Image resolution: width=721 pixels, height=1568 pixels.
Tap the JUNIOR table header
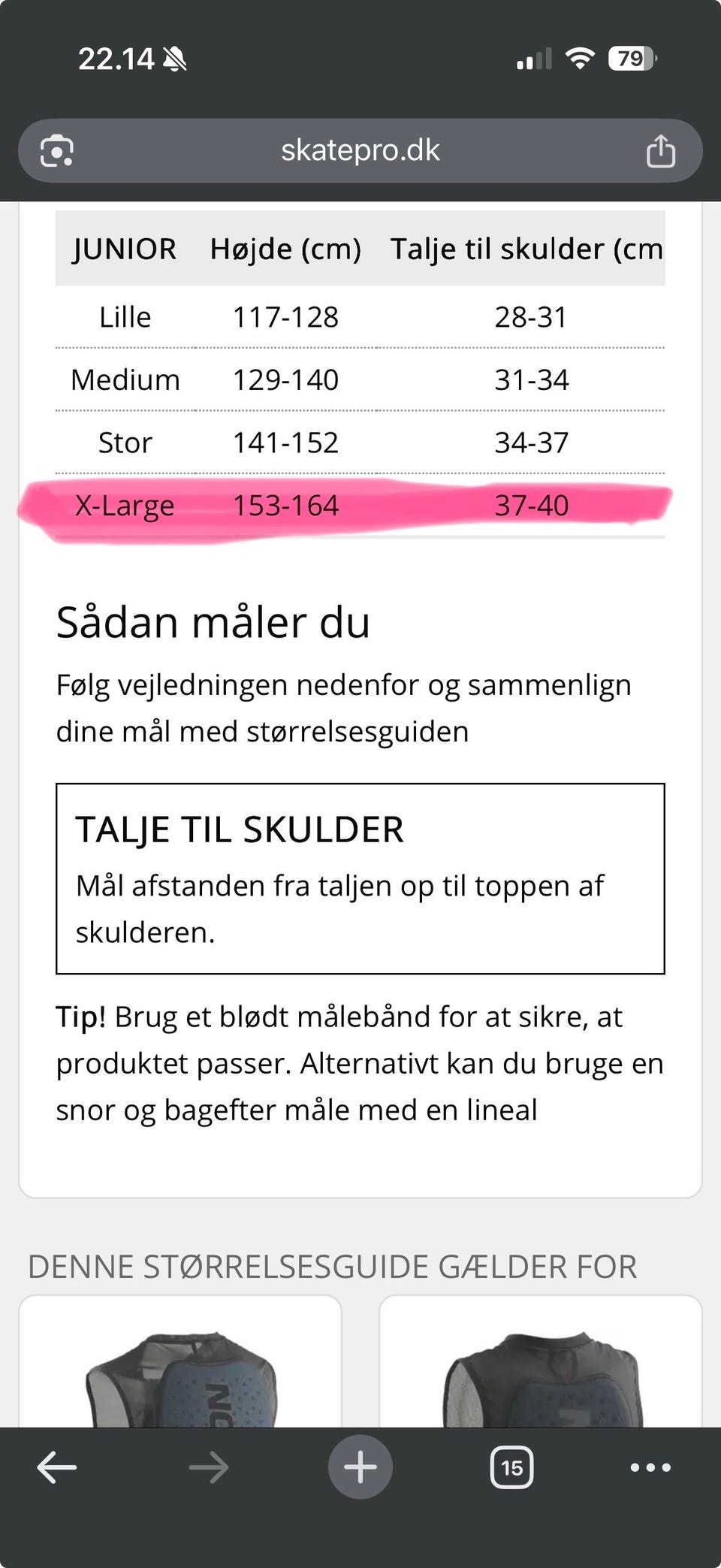[125, 249]
